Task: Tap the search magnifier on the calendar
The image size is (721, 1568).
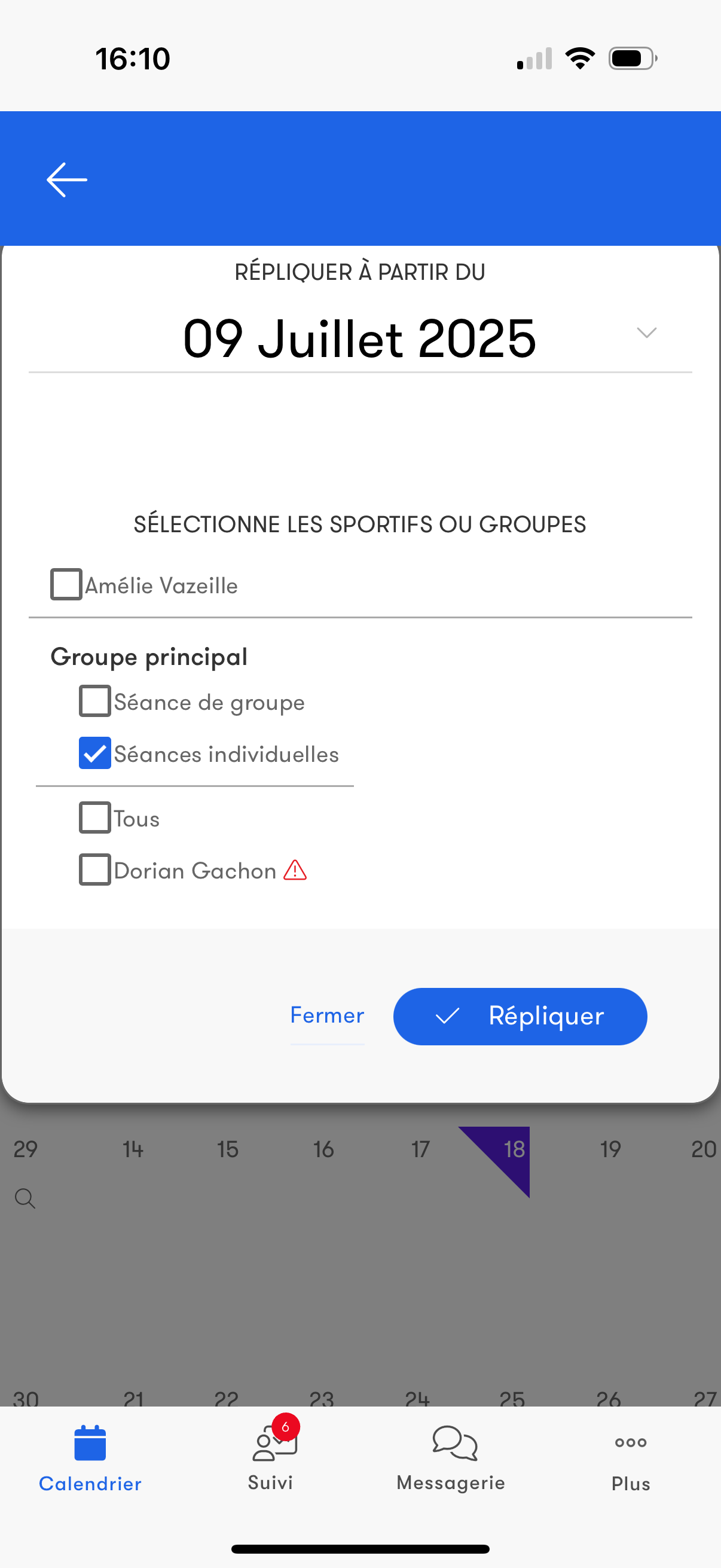Action: (x=25, y=1198)
